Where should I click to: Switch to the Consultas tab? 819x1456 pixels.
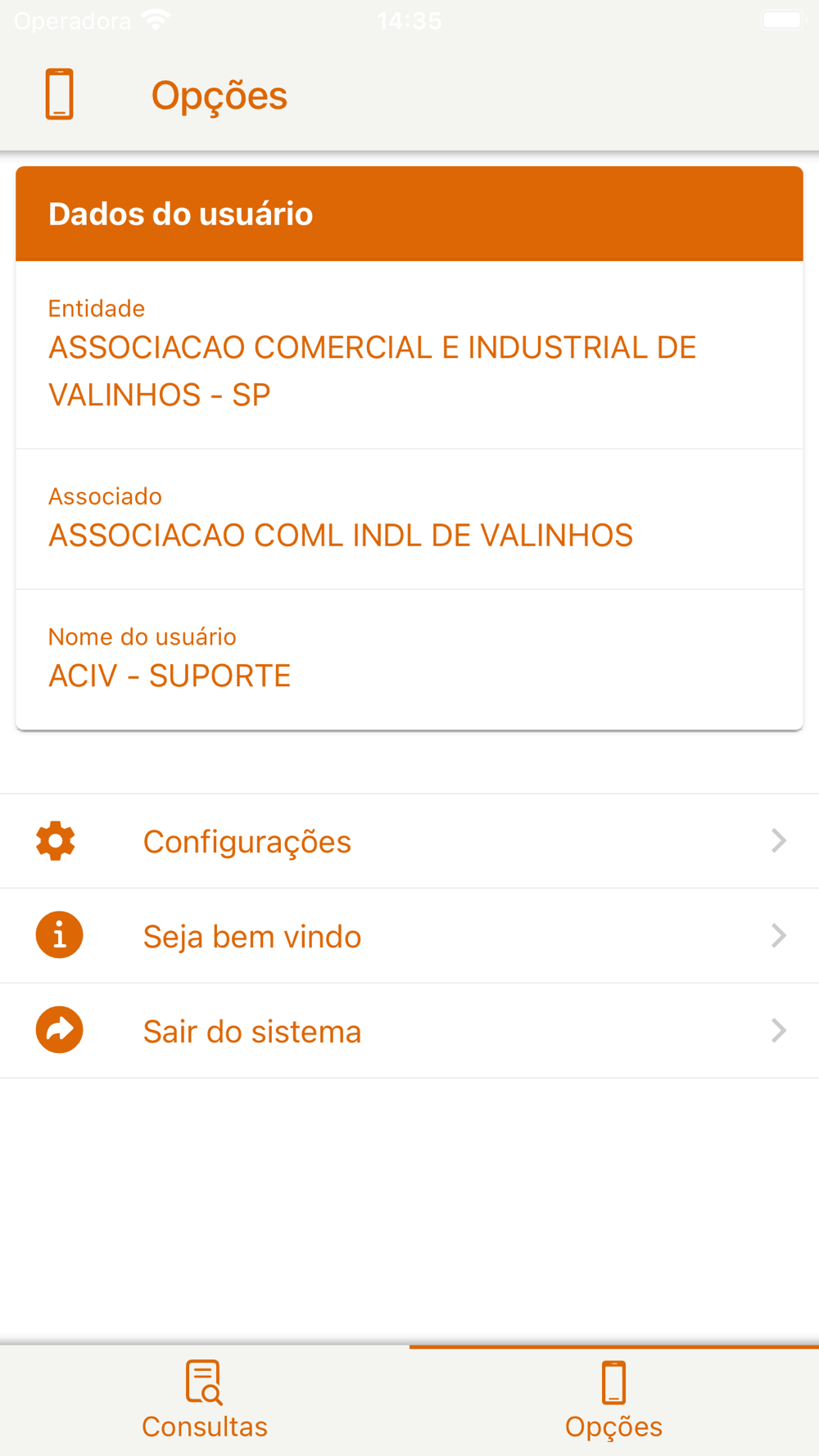click(205, 1401)
